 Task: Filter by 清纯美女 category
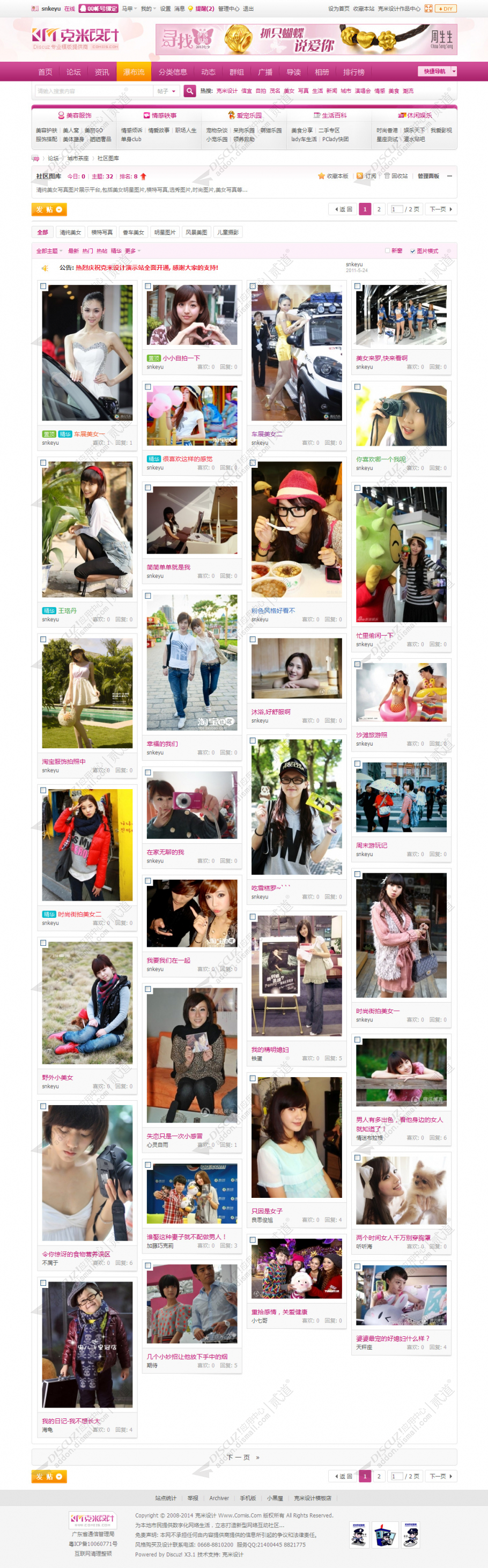tap(70, 232)
